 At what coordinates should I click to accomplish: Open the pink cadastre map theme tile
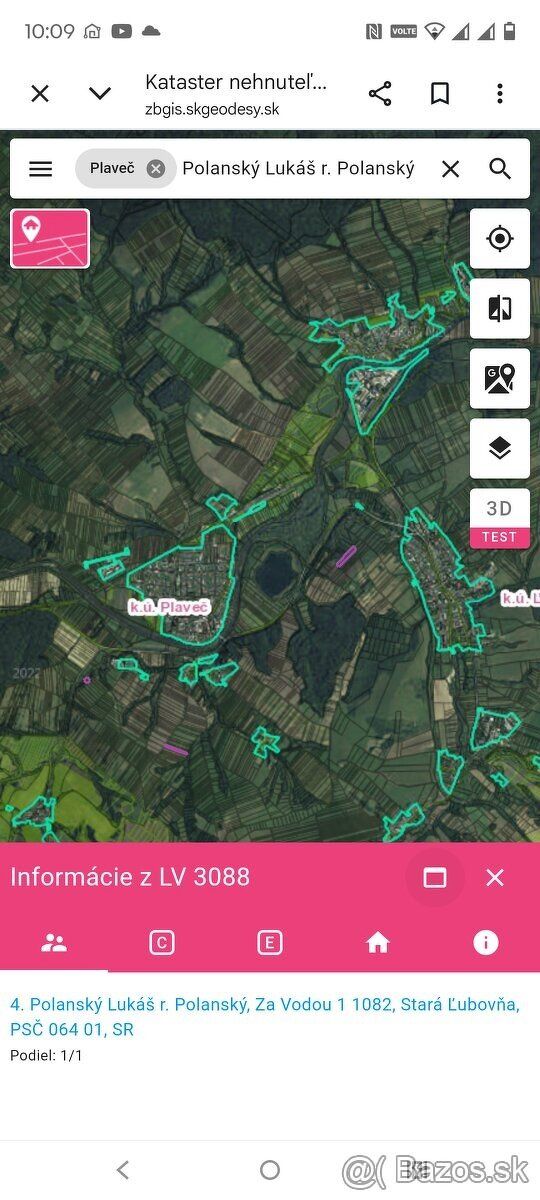[x=50, y=238]
